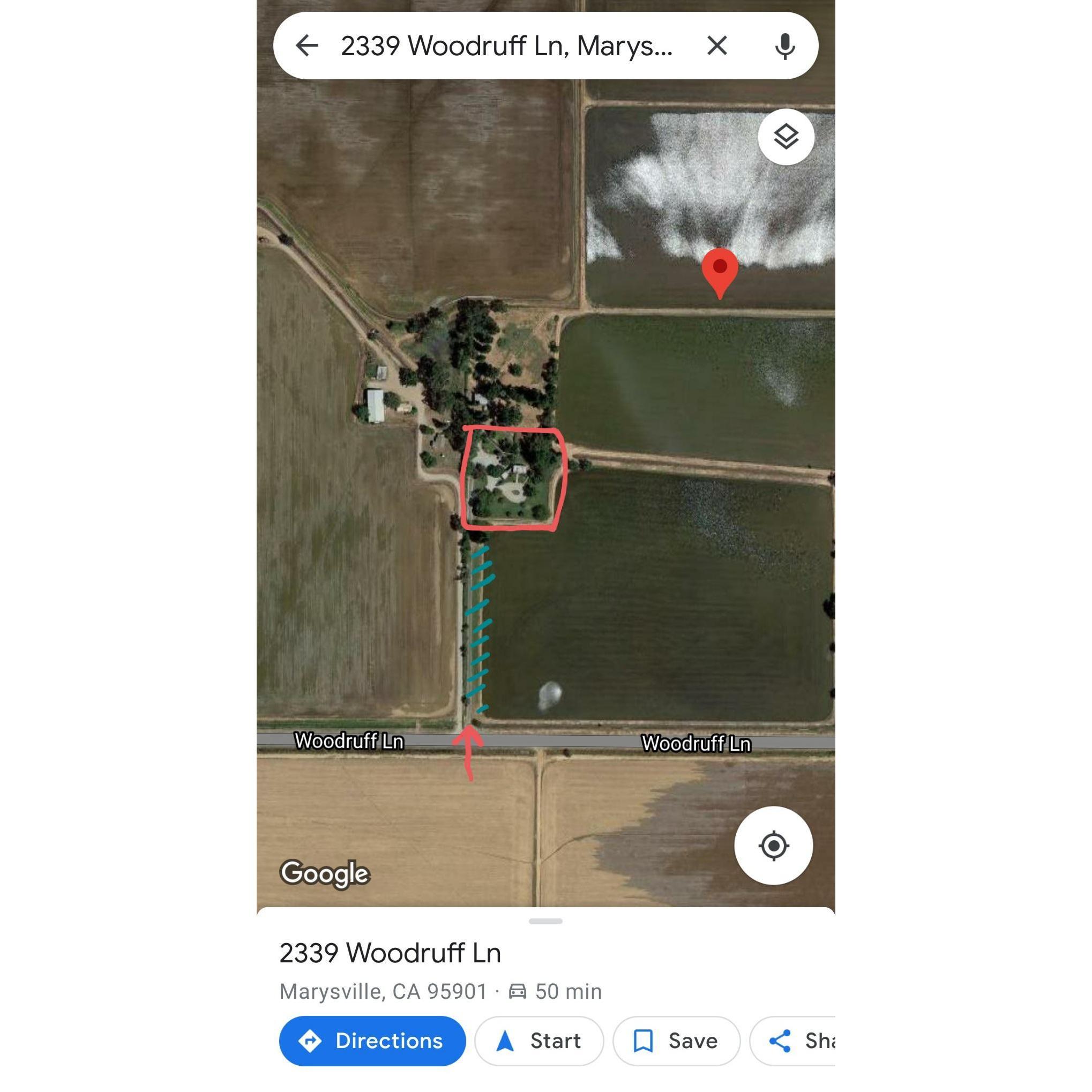Get directions to 2339 Woodruff Ln
The image size is (1092, 1092).
[372, 1041]
